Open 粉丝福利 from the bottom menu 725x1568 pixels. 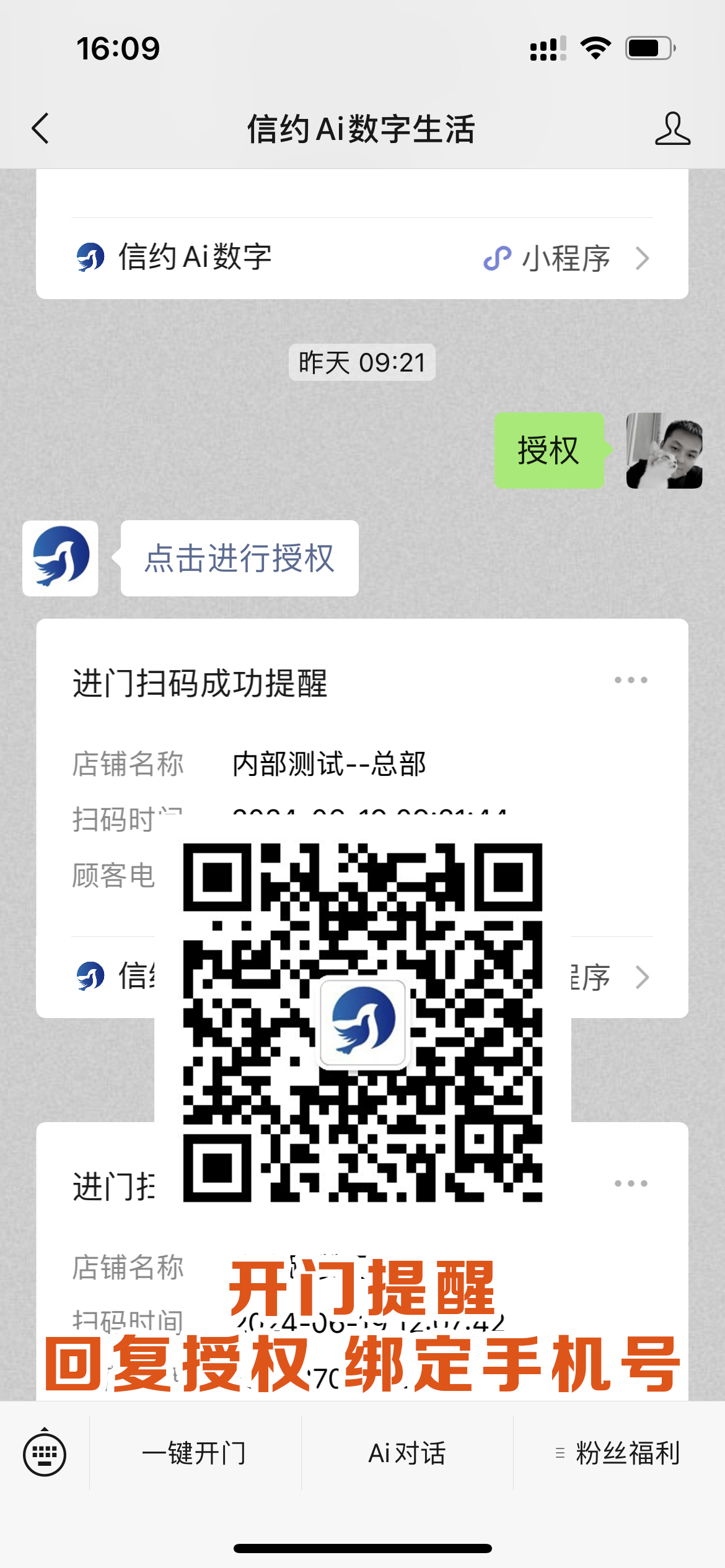[x=626, y=1453]
